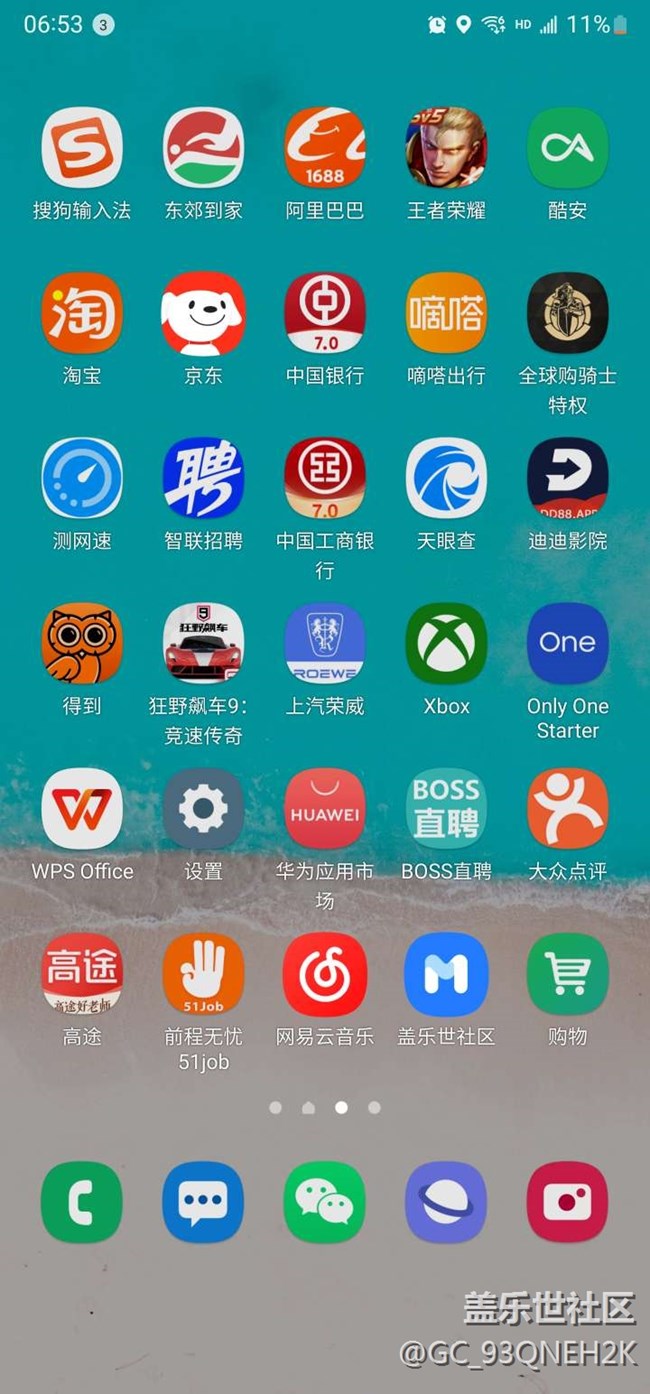Open 设置 settings app
Viewport: 650px width, 1394px height.
203,809
